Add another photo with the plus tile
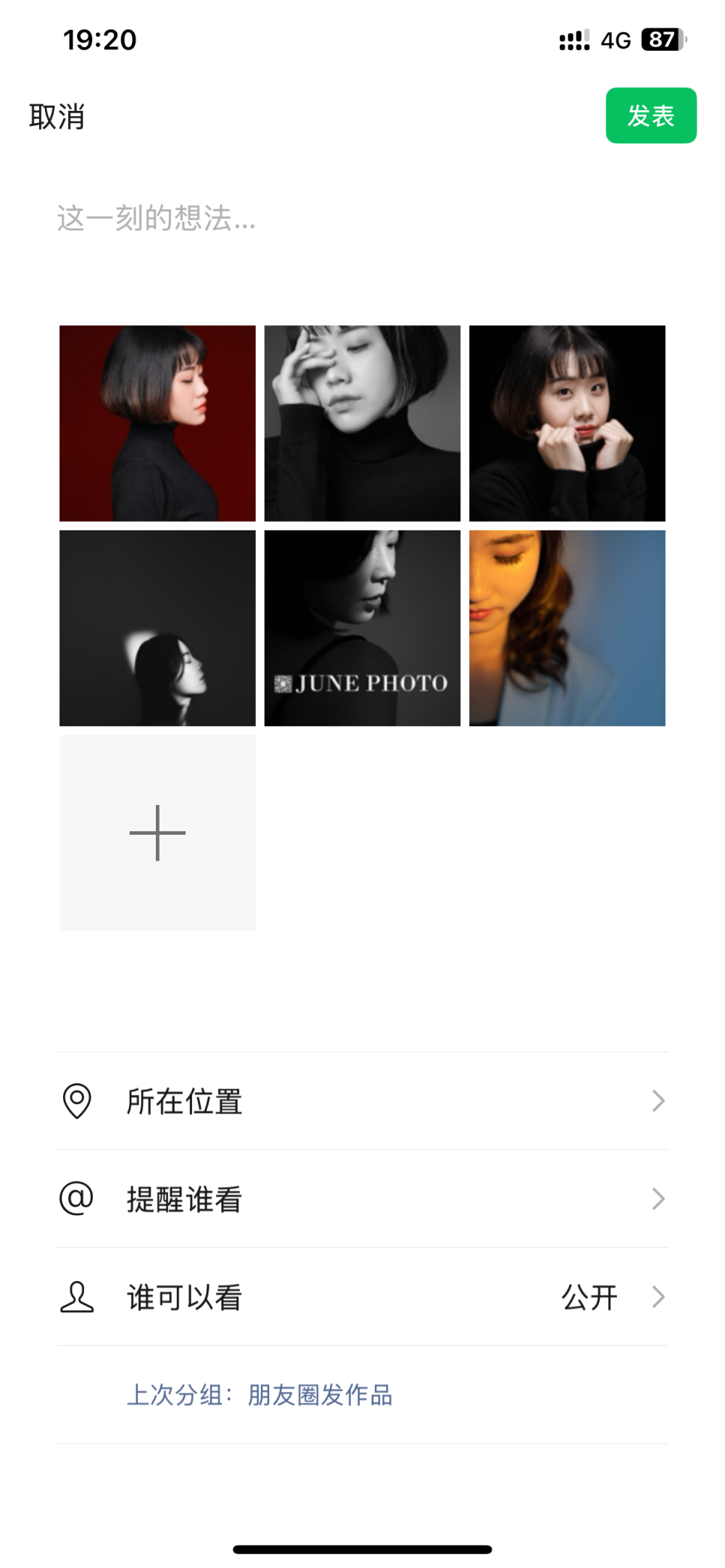This screenshot has height=1568, width=725. [157, 833]
